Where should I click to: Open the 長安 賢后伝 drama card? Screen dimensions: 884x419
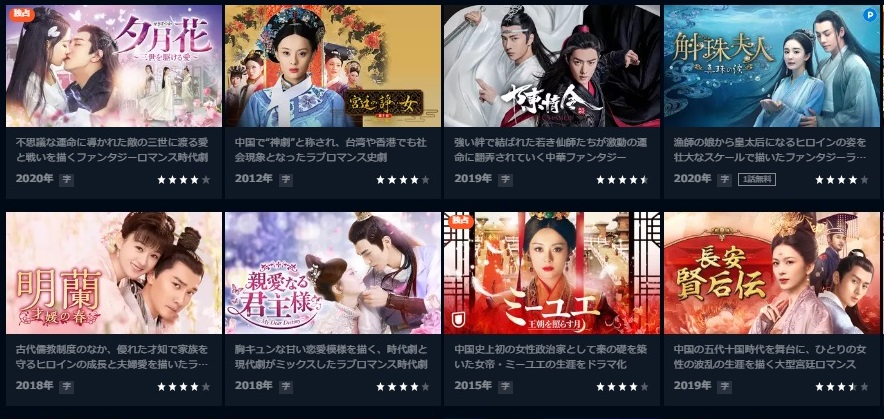point(770,272)
